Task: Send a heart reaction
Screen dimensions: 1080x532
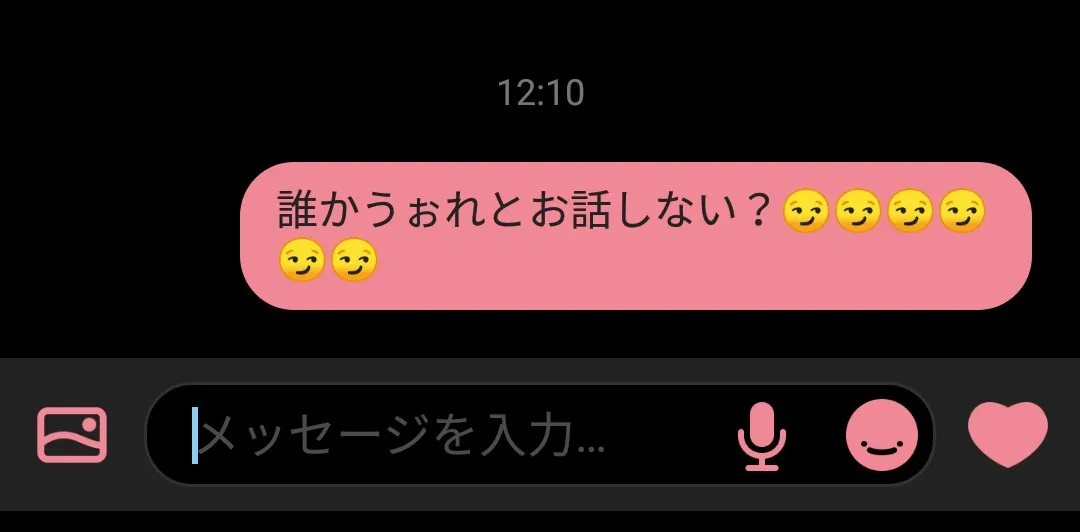Action: pyautogui.click(x=1007, y=435)
